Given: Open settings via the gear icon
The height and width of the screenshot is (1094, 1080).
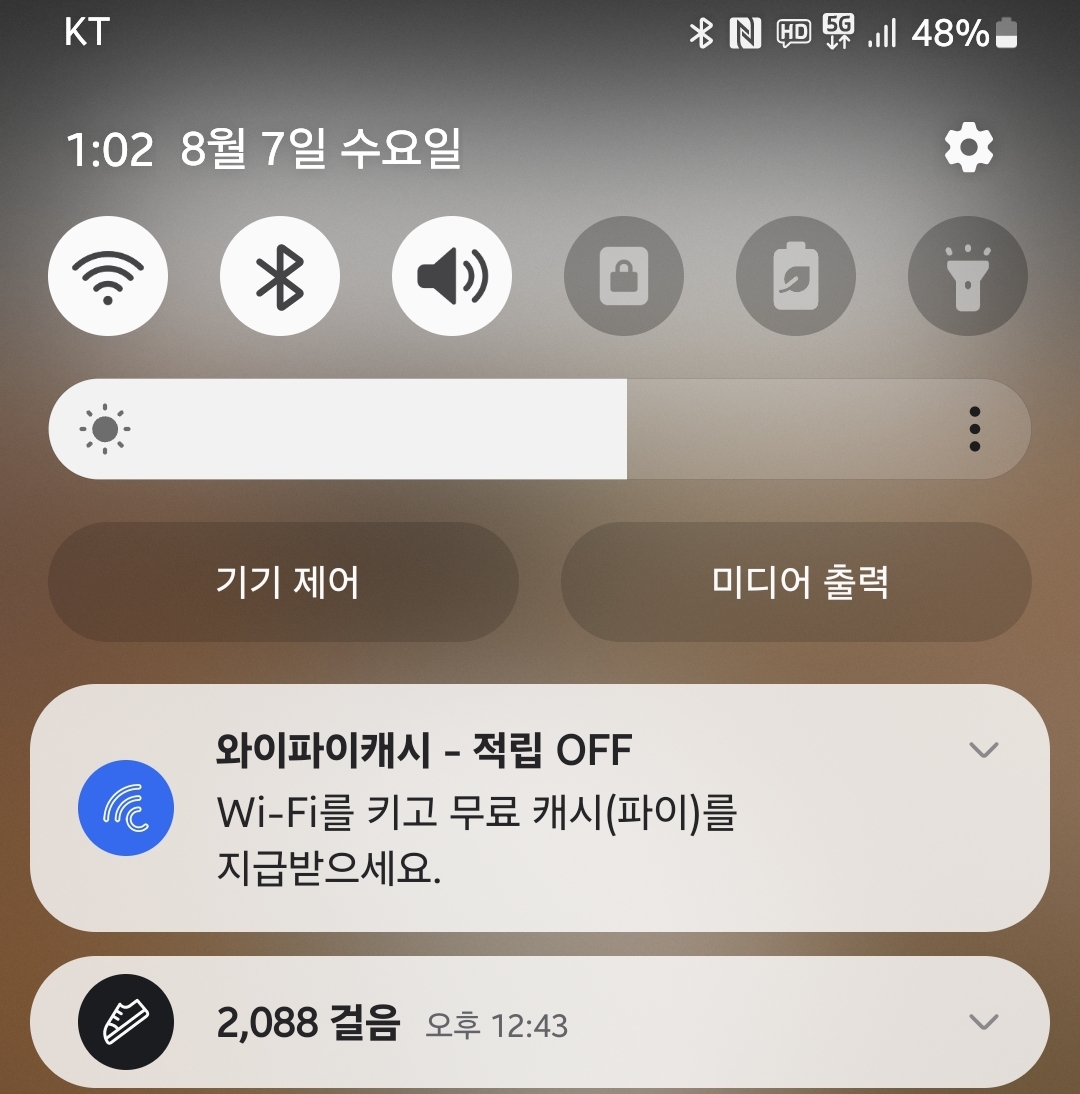Looking at the screenshot, I should coord(968,149).
